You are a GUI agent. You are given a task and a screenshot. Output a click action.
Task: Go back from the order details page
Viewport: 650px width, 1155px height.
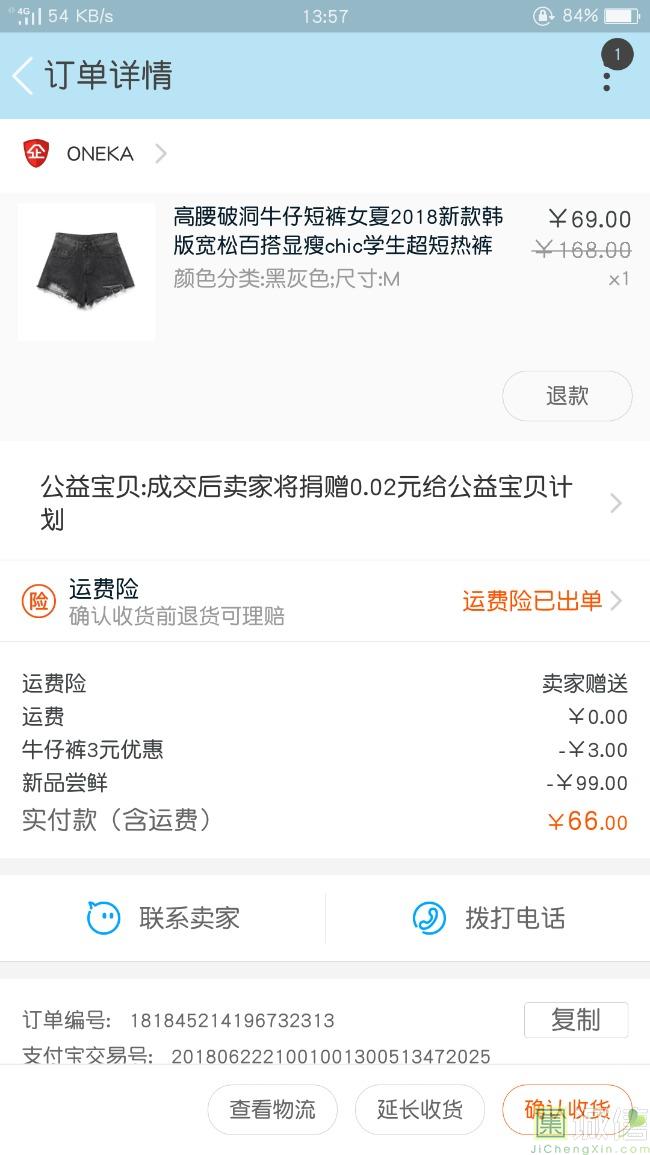[x=23, y=76]
